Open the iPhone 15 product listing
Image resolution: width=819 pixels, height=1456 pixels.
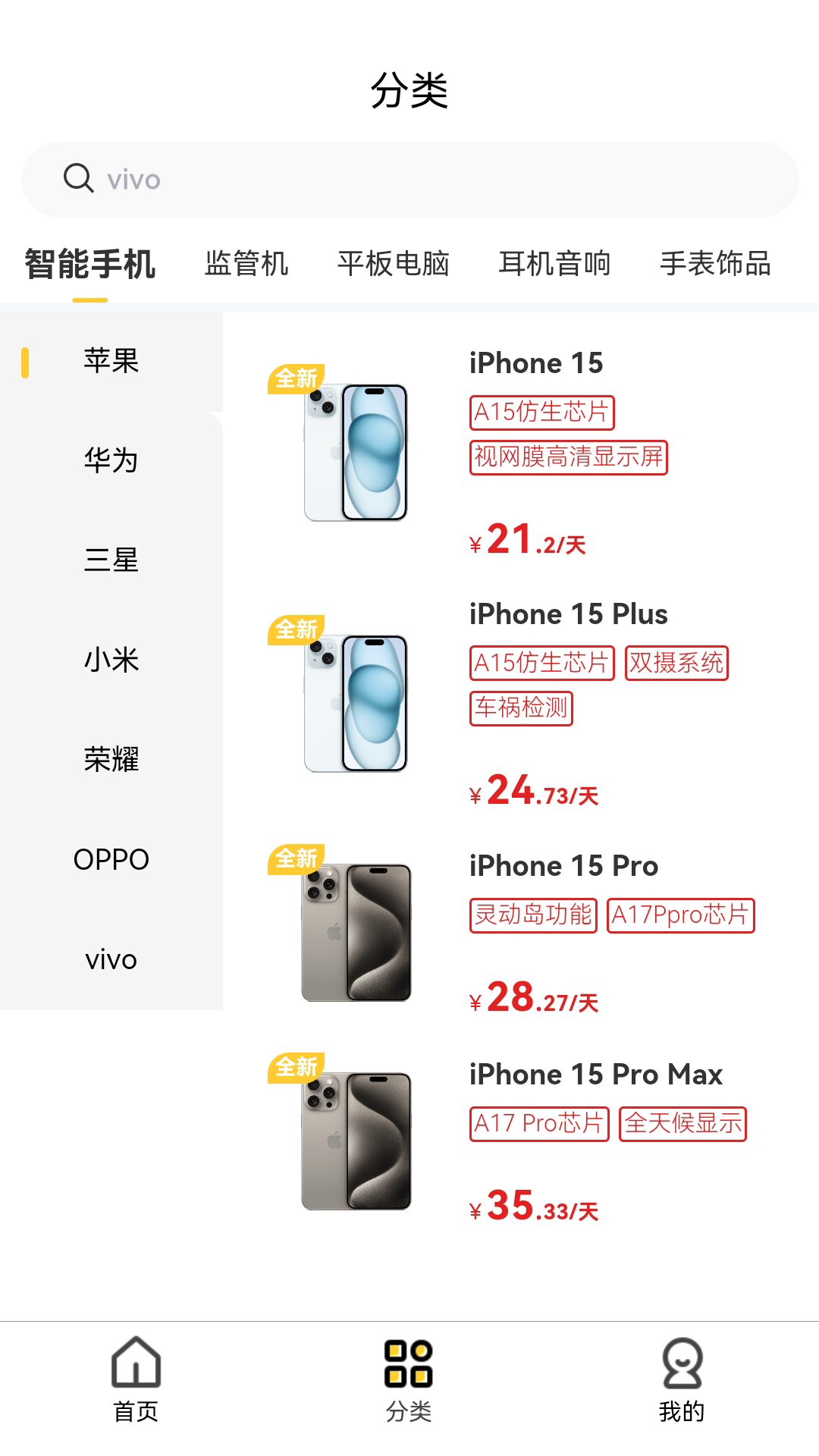[535, 363]
